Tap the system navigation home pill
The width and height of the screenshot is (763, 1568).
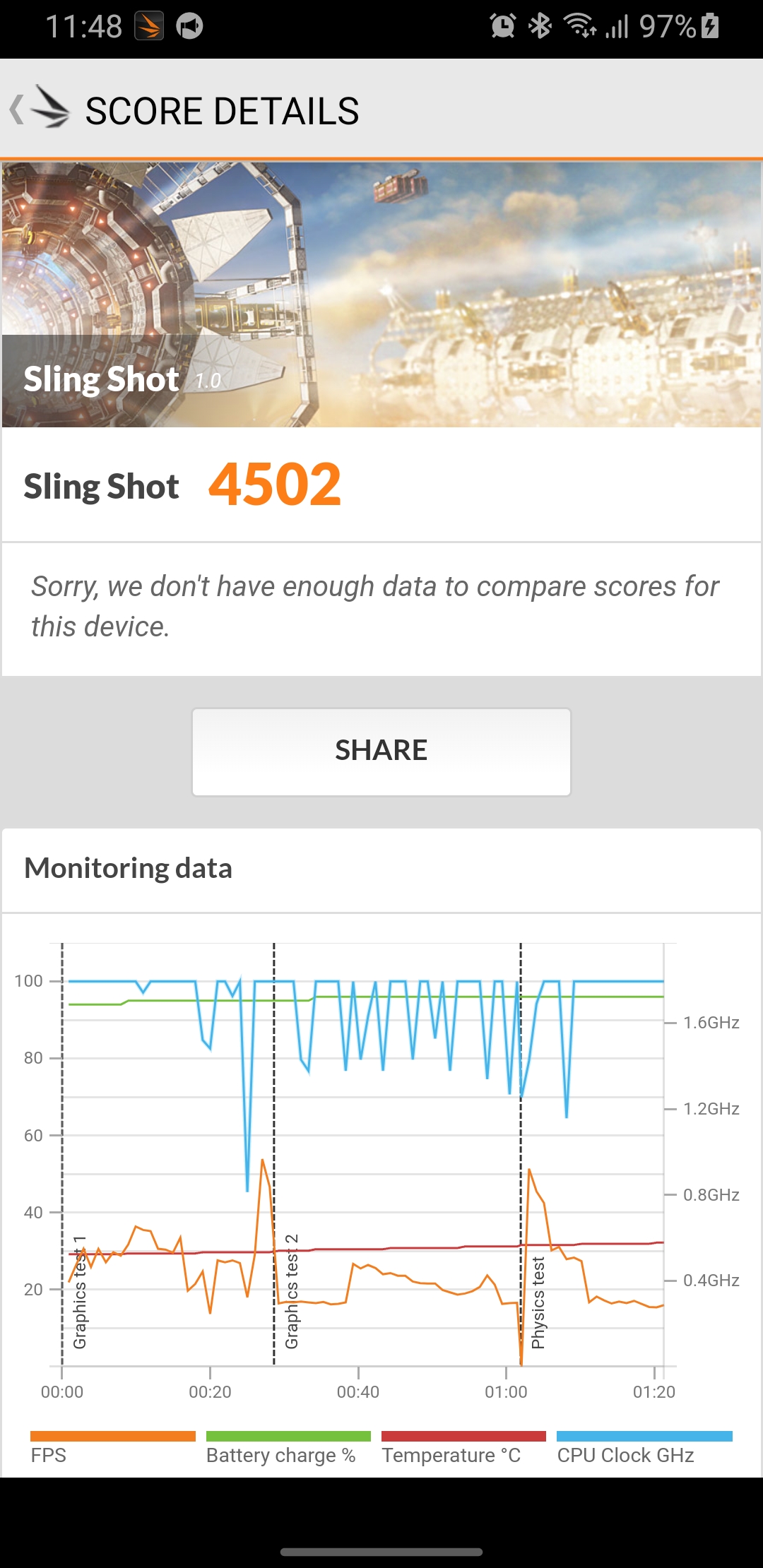point(381,1552)
